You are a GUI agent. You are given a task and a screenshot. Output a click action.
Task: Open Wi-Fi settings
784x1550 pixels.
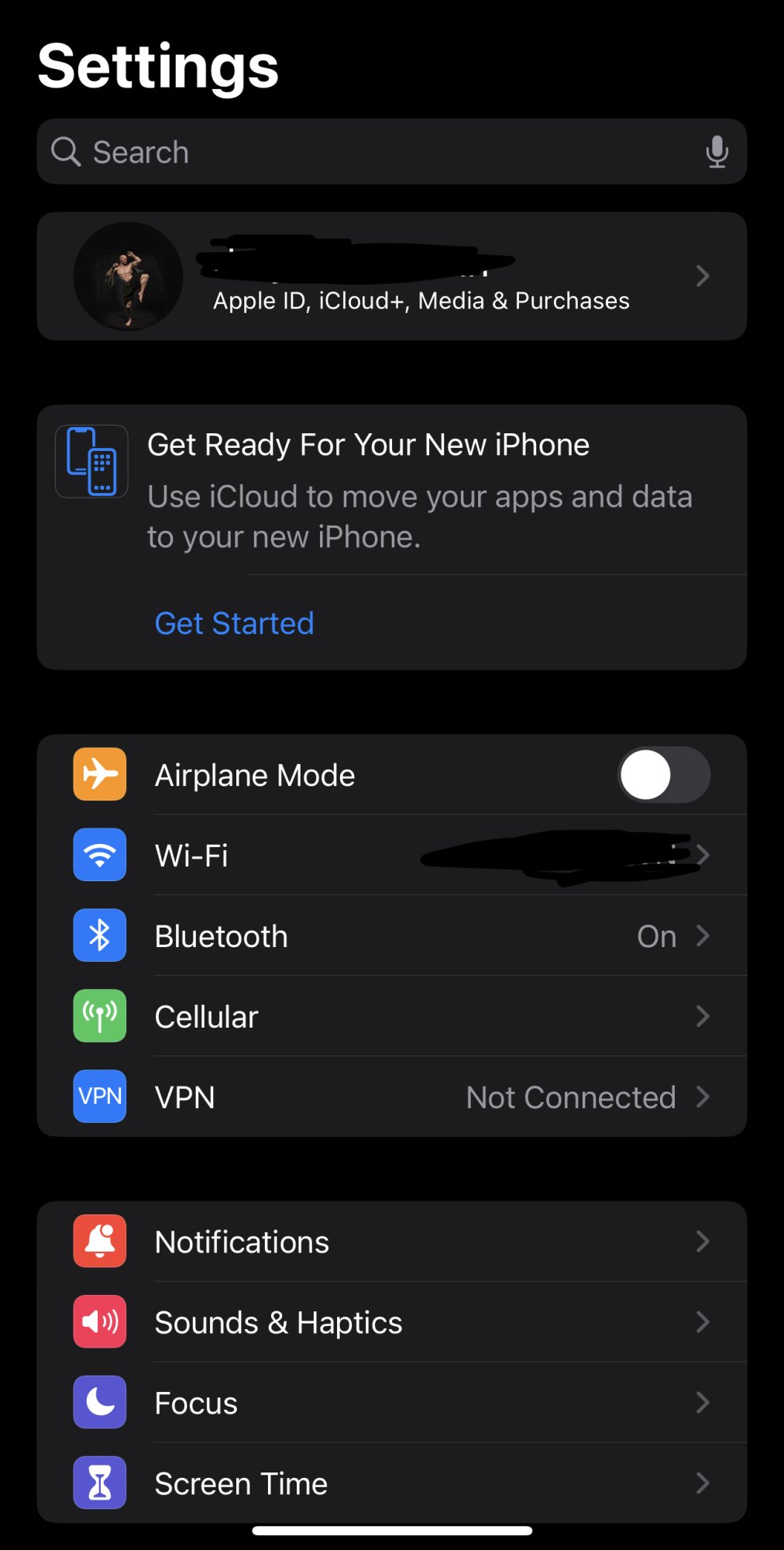[391, 856]
